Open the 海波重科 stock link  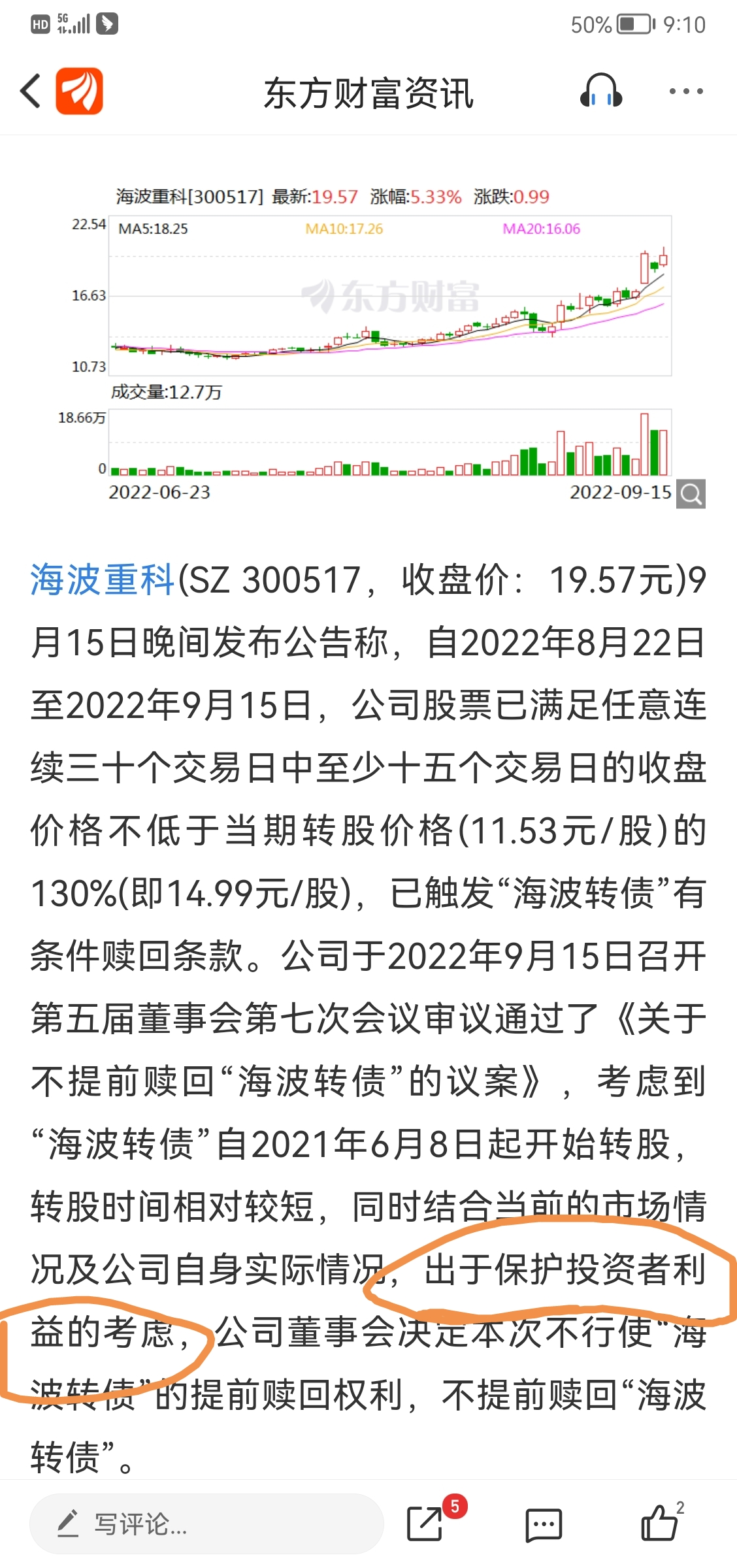pyautogui.click(x=103, y=580)
